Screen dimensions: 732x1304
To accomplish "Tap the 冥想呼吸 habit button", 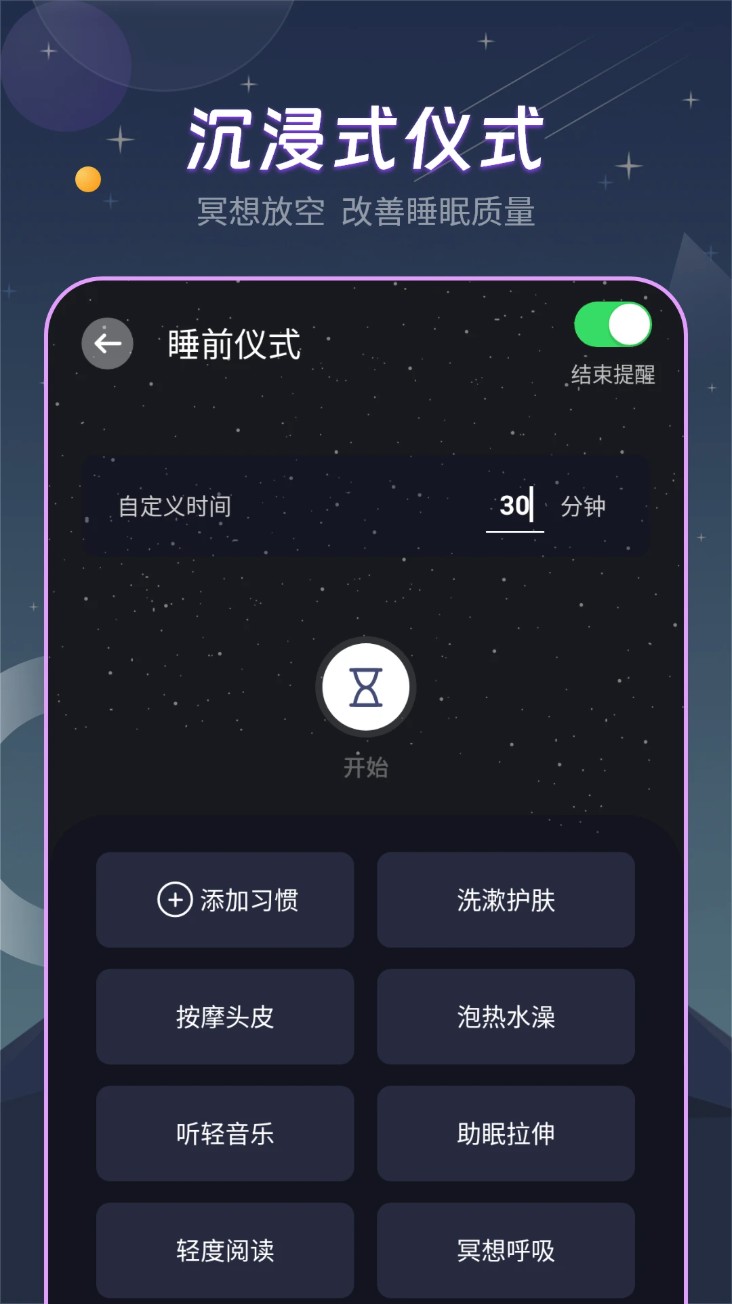I will point(505,1249).
